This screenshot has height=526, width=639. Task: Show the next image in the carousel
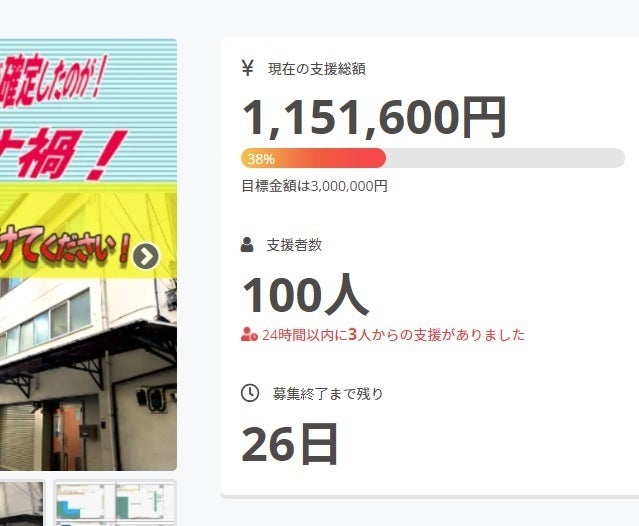[146, 257]
